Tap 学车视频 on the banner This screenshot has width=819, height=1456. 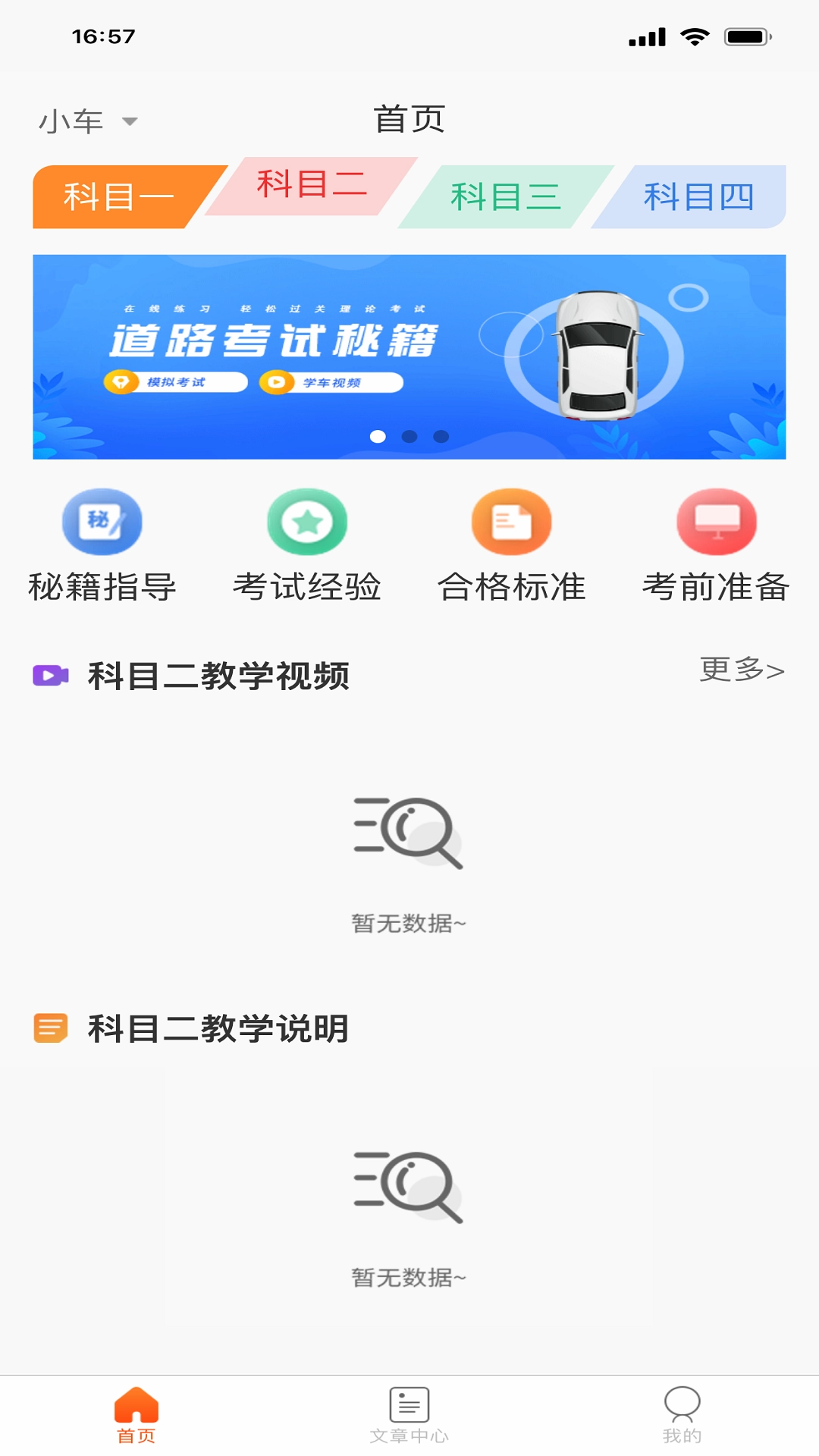click(x=331, y=382)
